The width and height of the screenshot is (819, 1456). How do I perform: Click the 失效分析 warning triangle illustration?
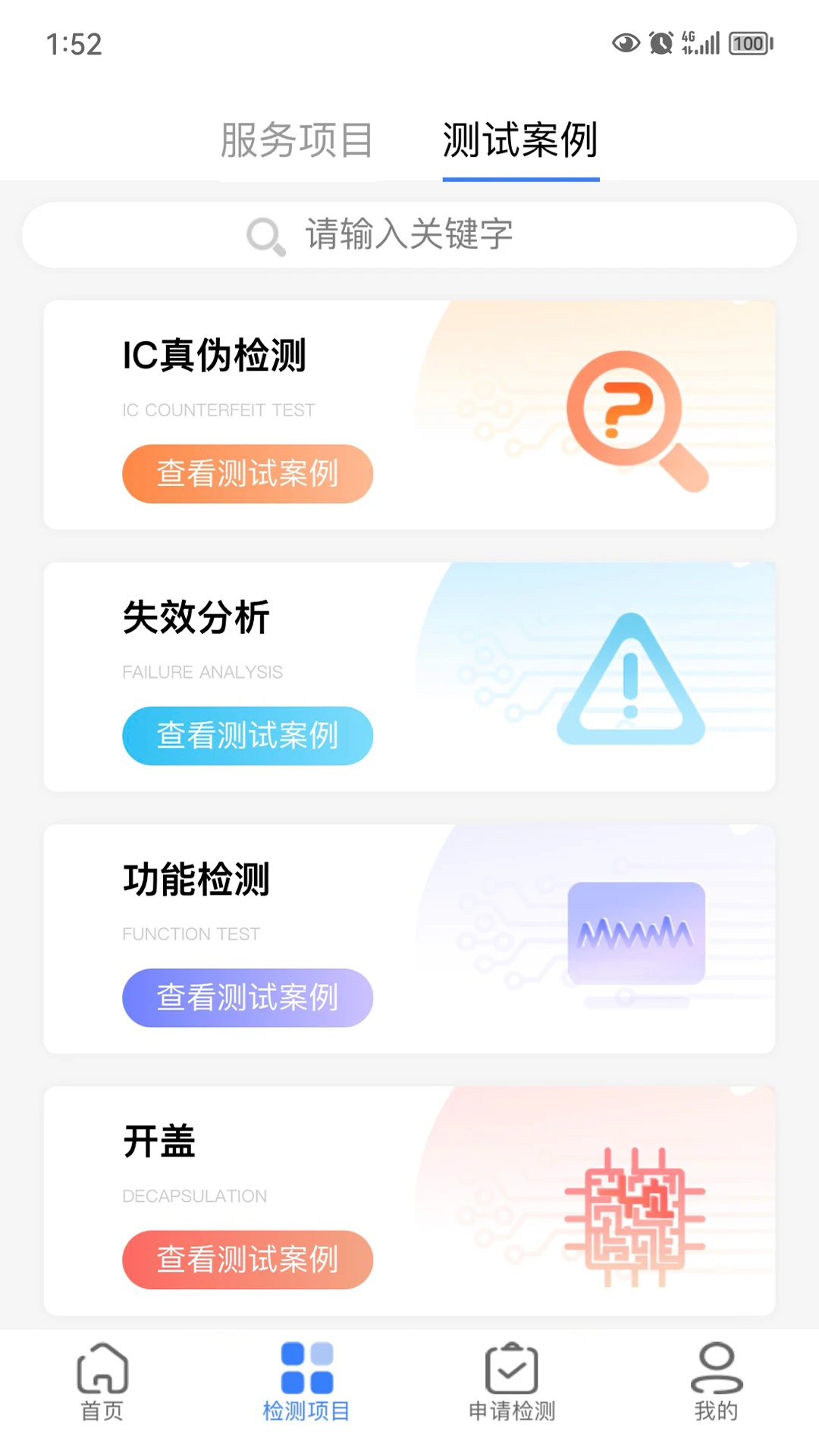click(x=630, y=679)
